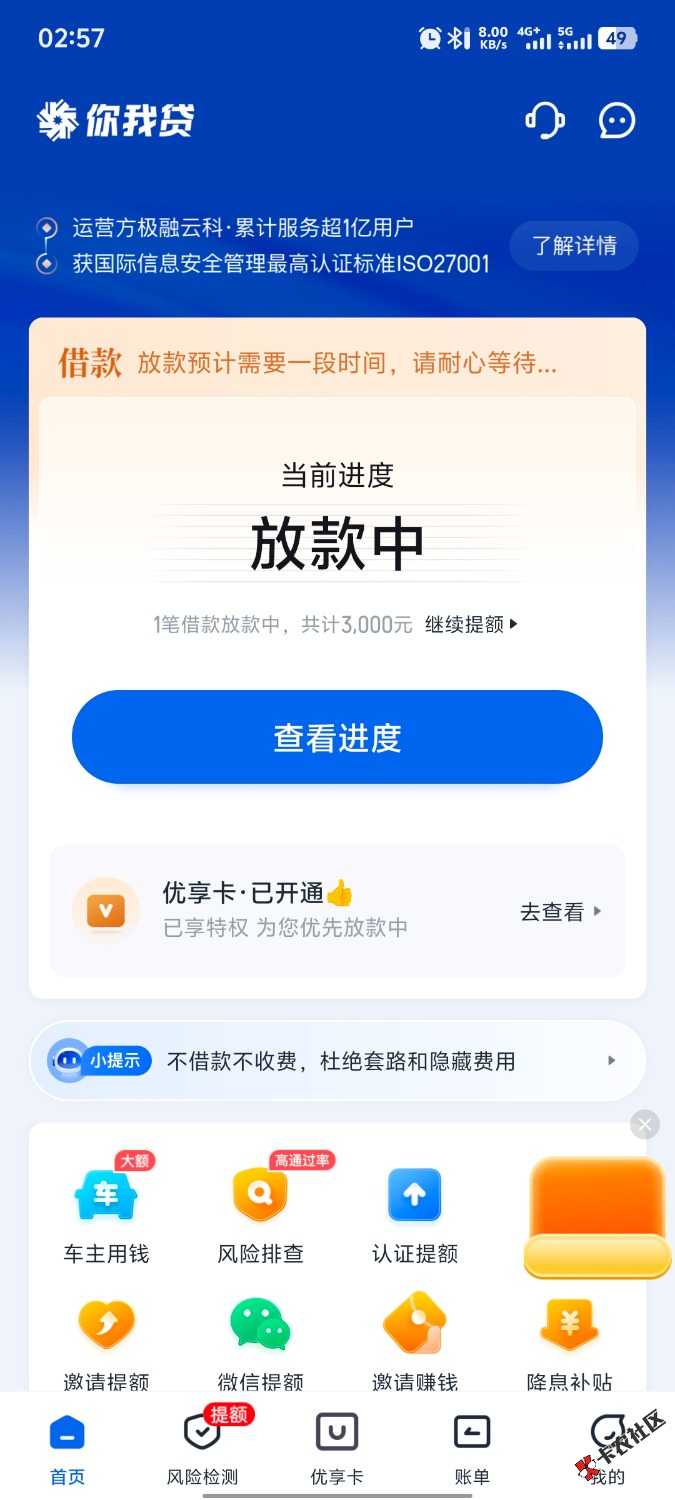Open 认证提额 shortcut
675x1500 pixels.
pyautogui.click(x=414, y=1210)
